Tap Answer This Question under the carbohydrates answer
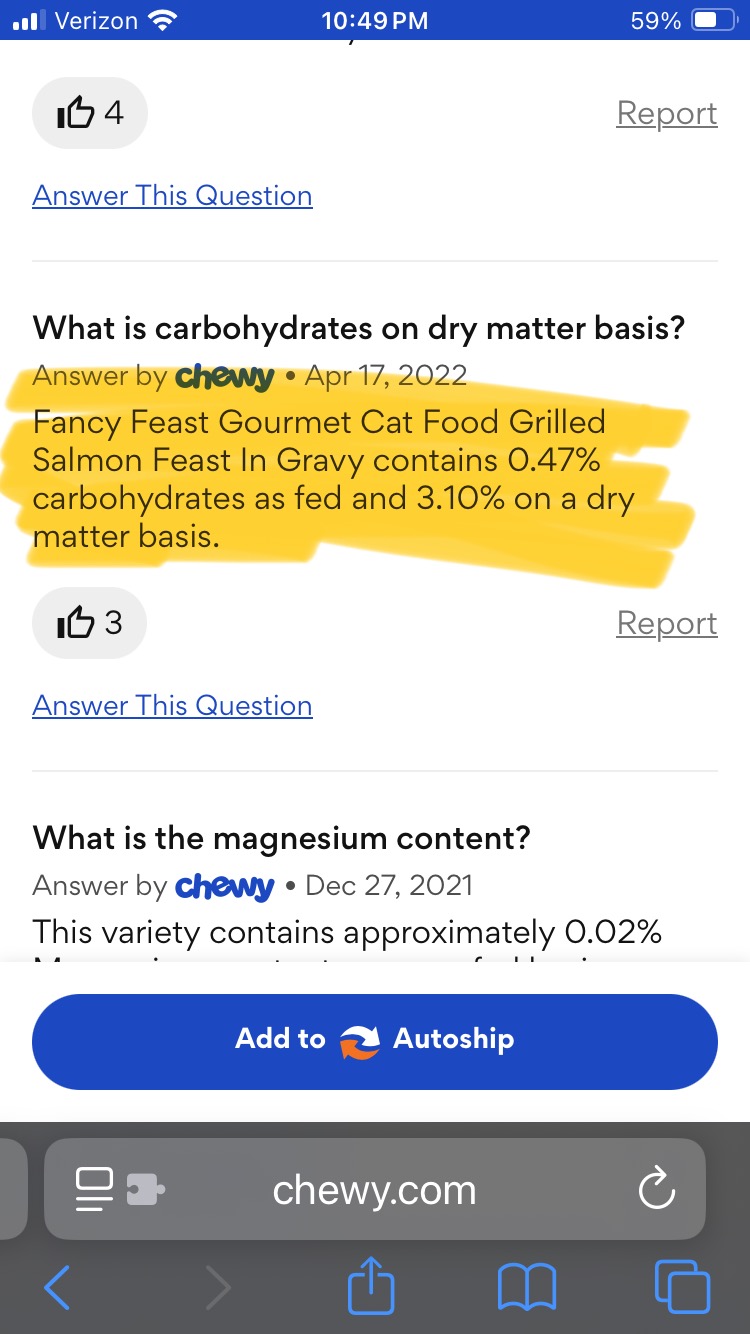 tap(172, 706)
